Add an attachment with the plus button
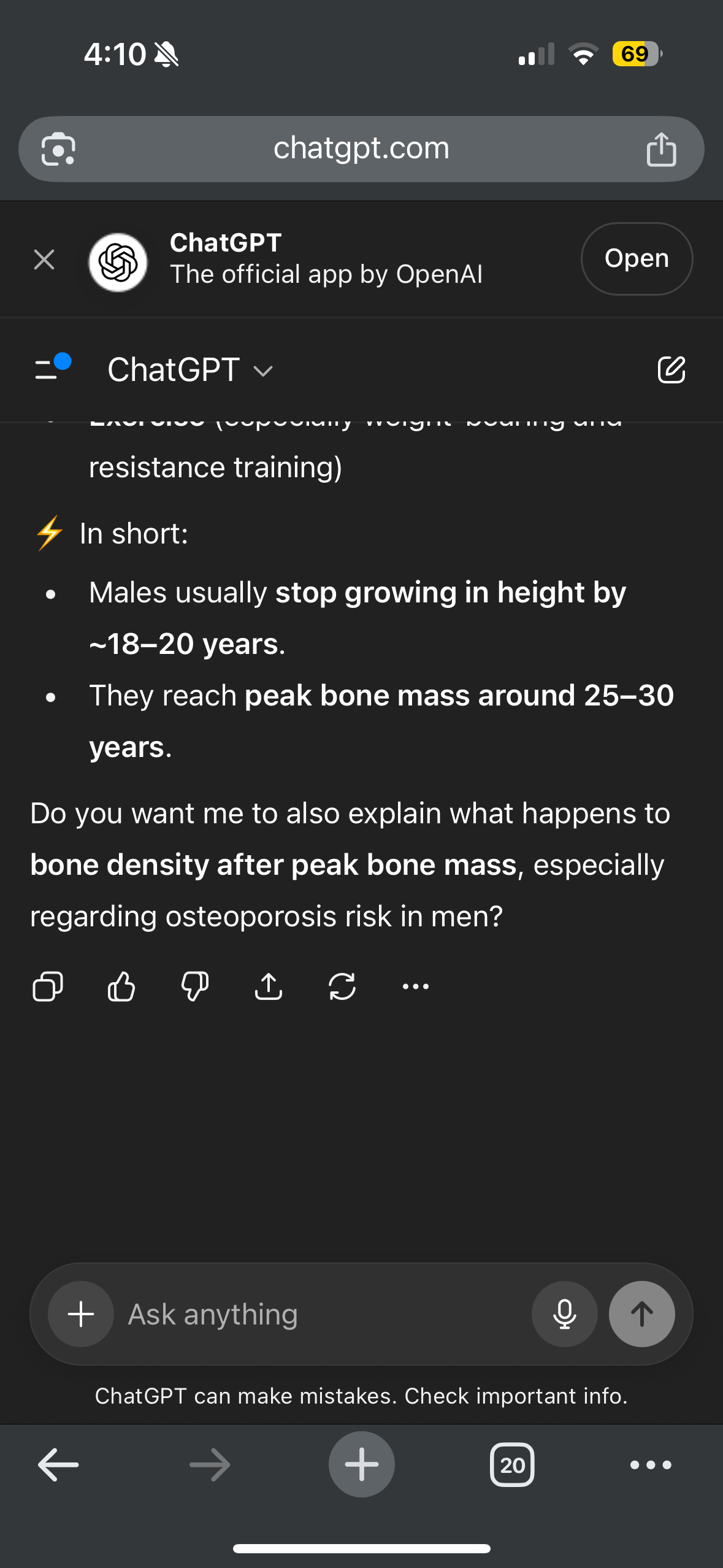The width and height of the screenshot is (723, 1568). click(x=81, y=1314)
